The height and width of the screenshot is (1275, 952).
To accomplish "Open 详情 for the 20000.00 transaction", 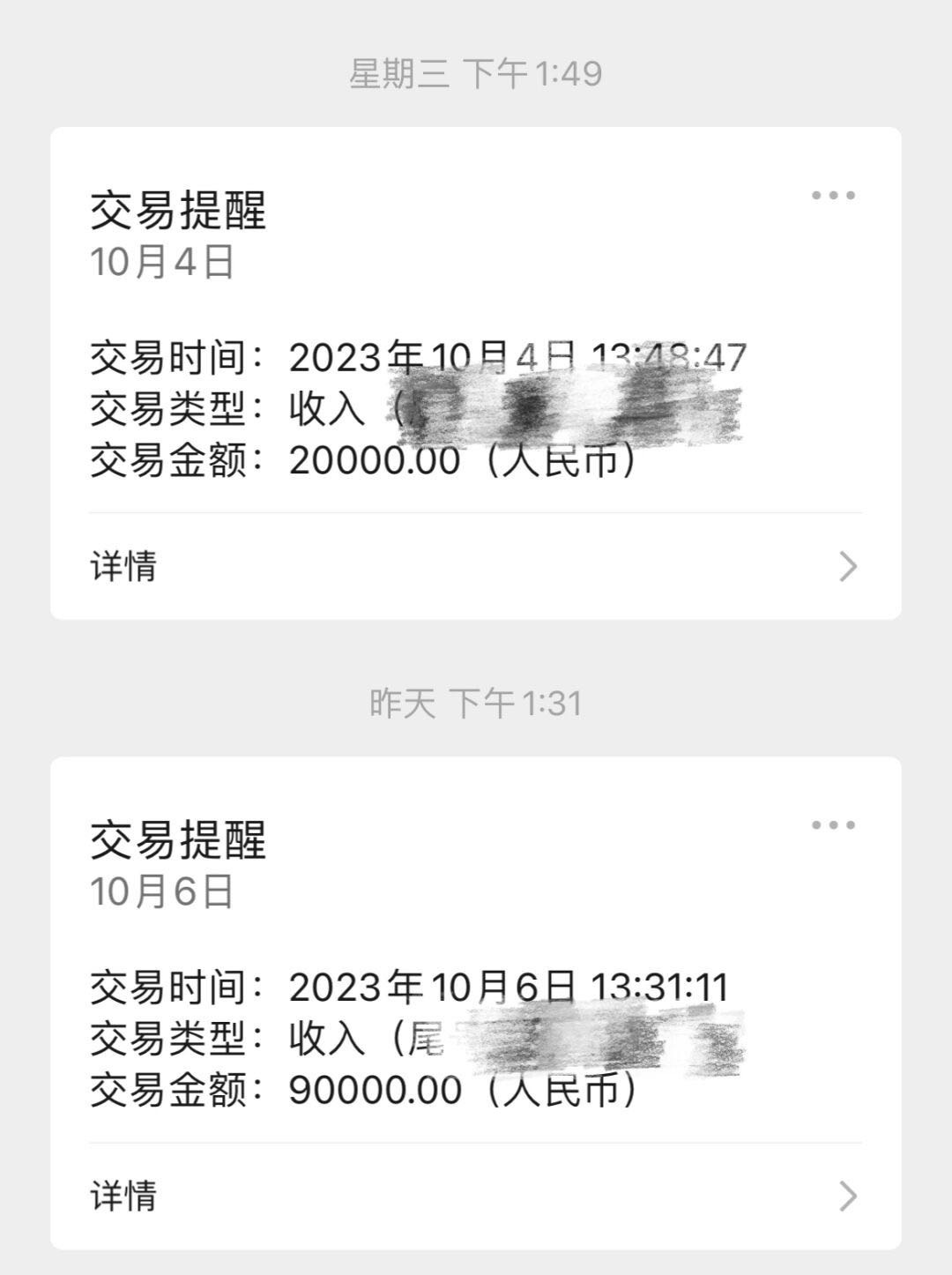I will pyautogui.click(x=474, y=566).
